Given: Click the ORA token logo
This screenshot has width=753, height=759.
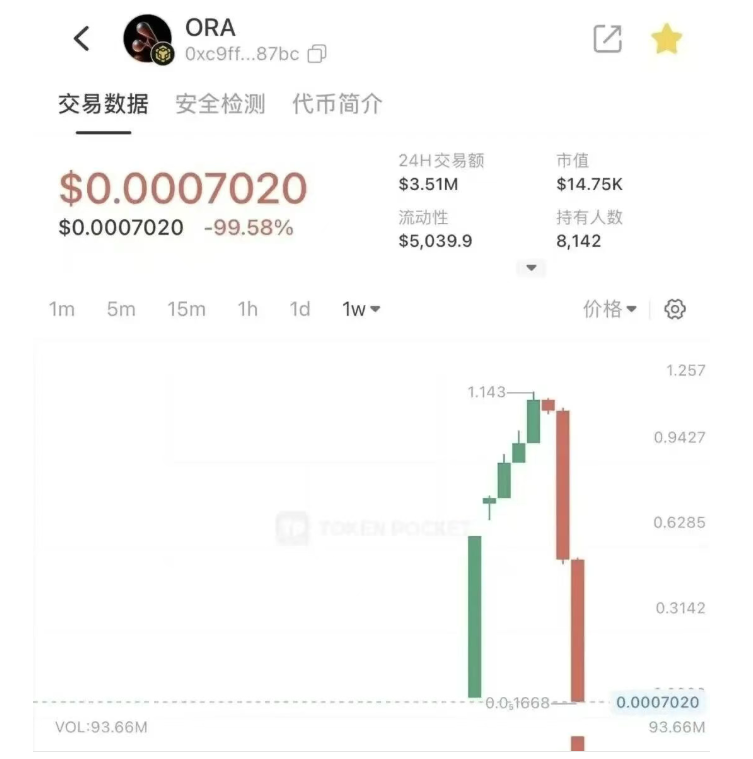Looking at the screenshot, I should 146,38.
